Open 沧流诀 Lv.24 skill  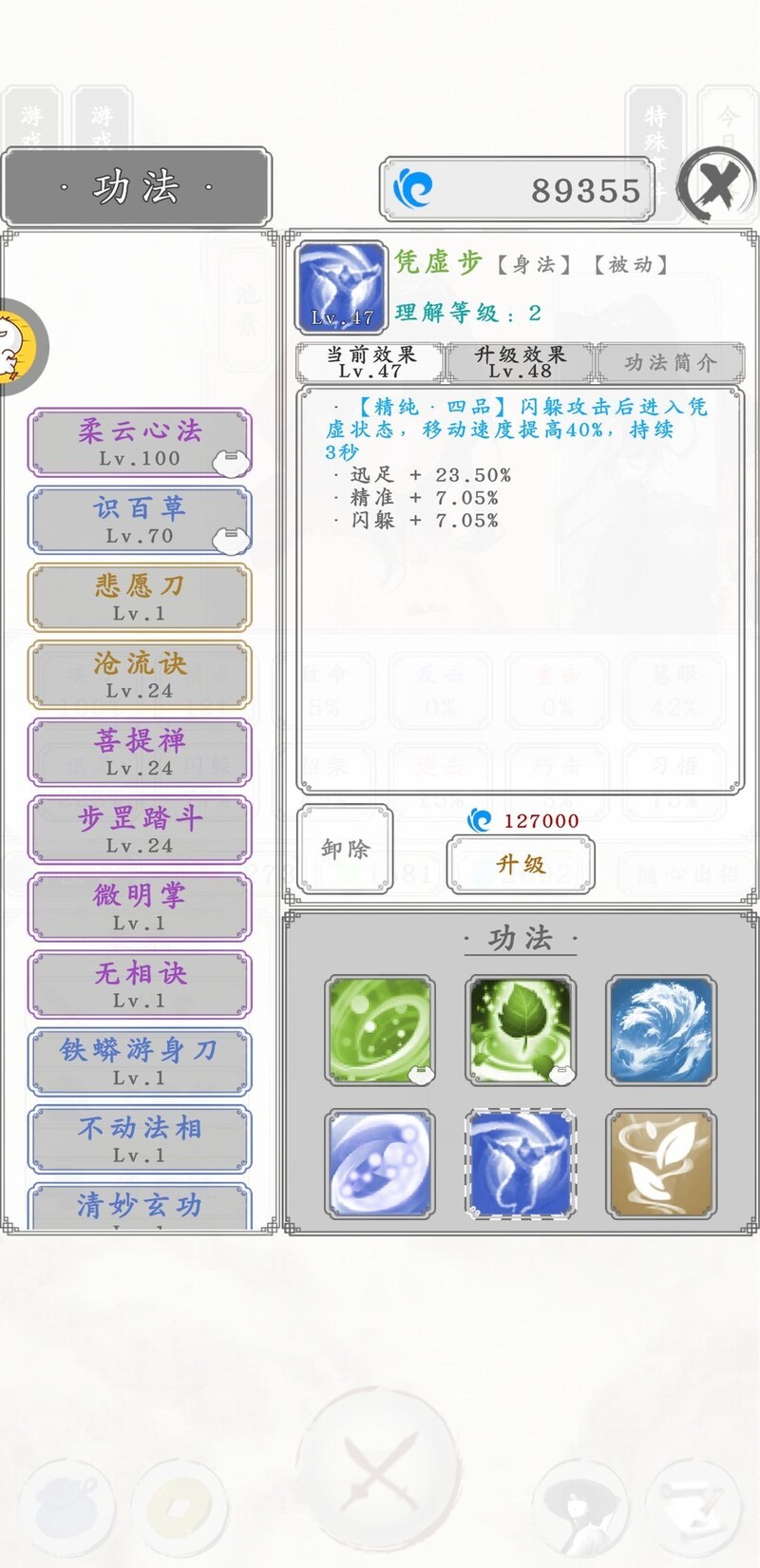(x=140, y=675)
